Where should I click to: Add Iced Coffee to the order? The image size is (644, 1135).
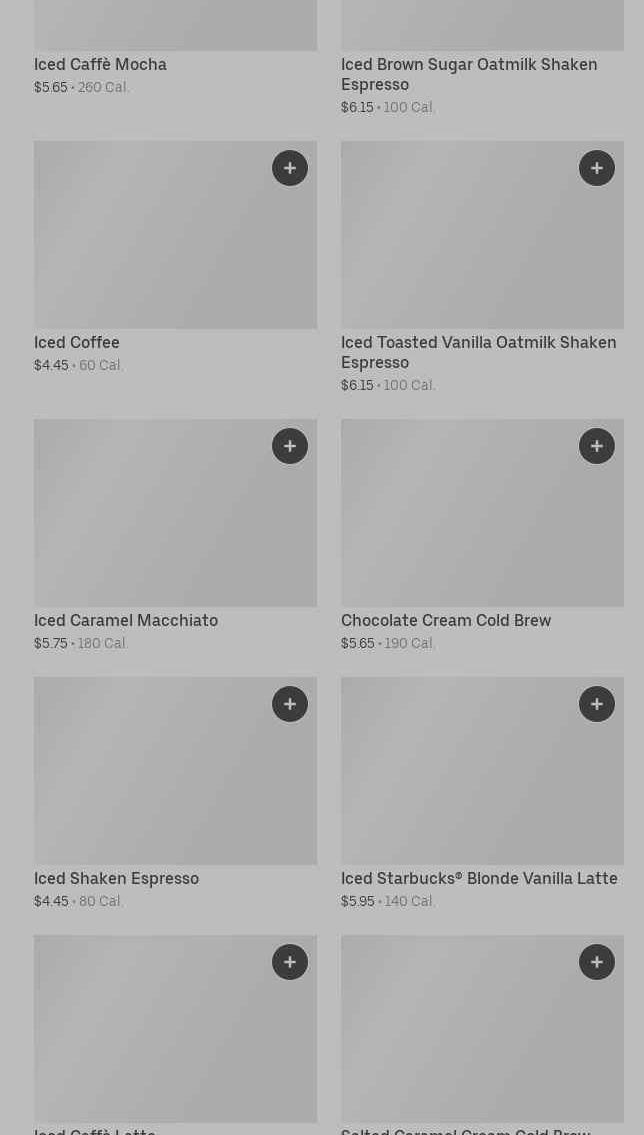290,168
